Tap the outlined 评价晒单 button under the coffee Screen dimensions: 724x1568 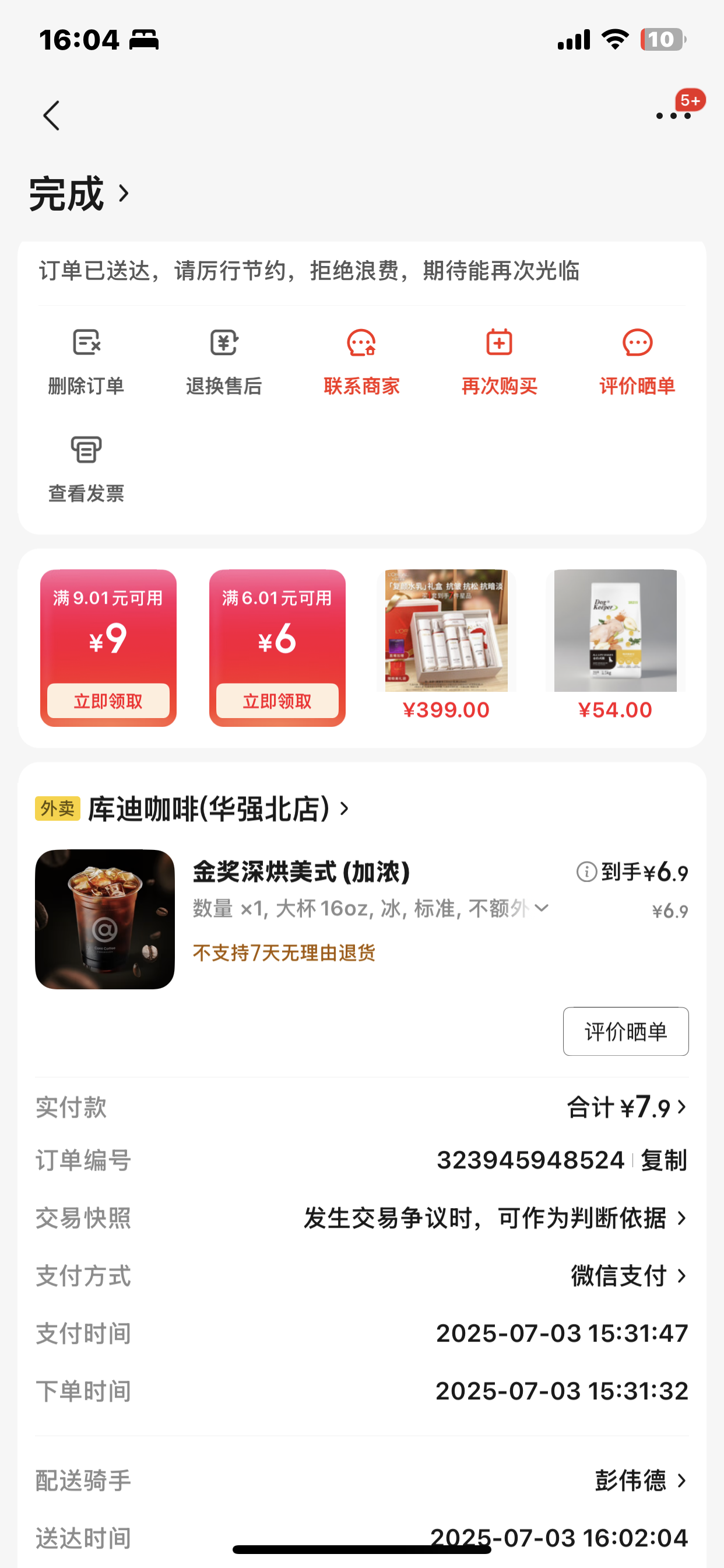coord(625,1032)
